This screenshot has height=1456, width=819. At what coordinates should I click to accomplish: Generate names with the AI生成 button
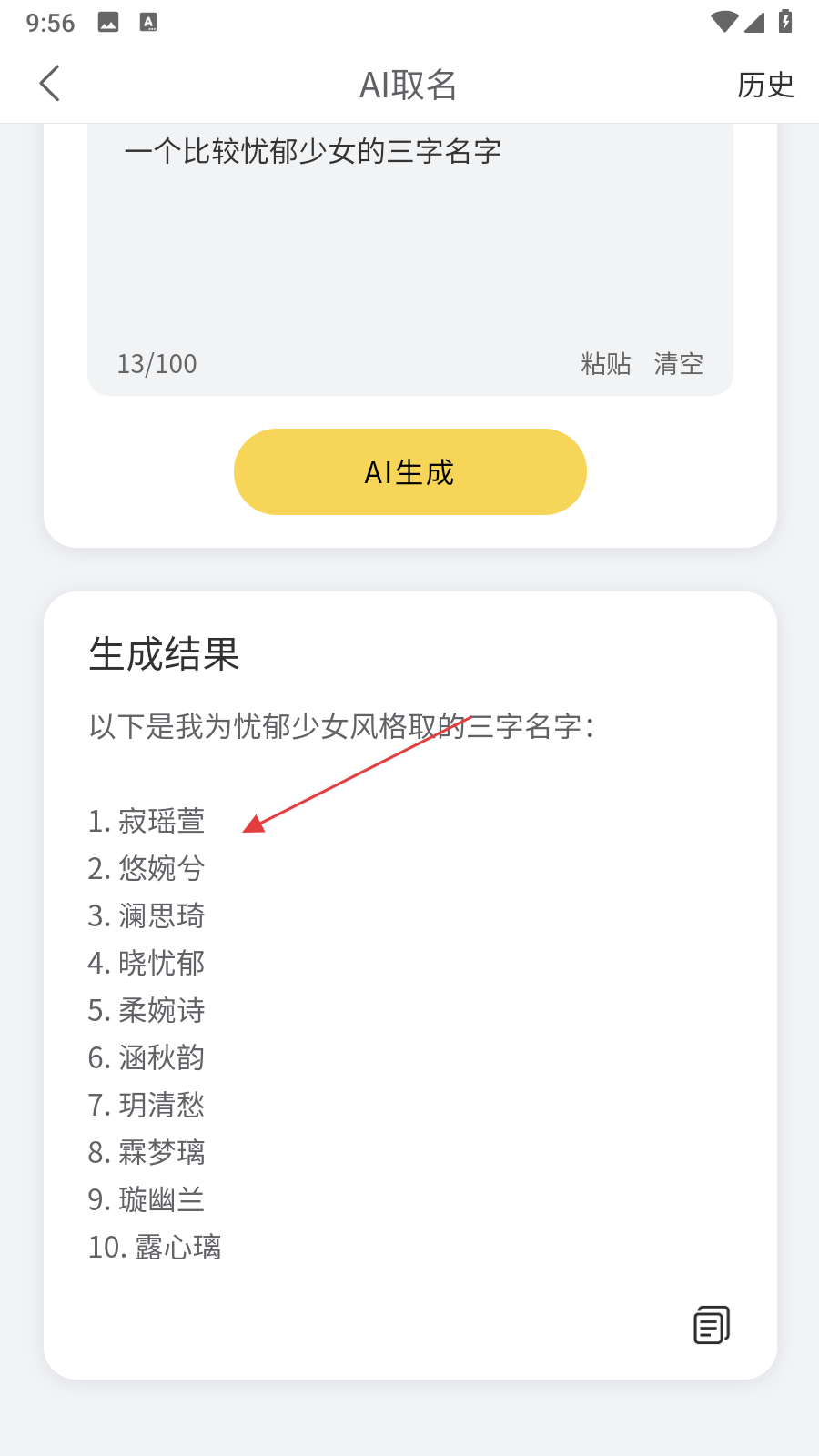[409, 472]
